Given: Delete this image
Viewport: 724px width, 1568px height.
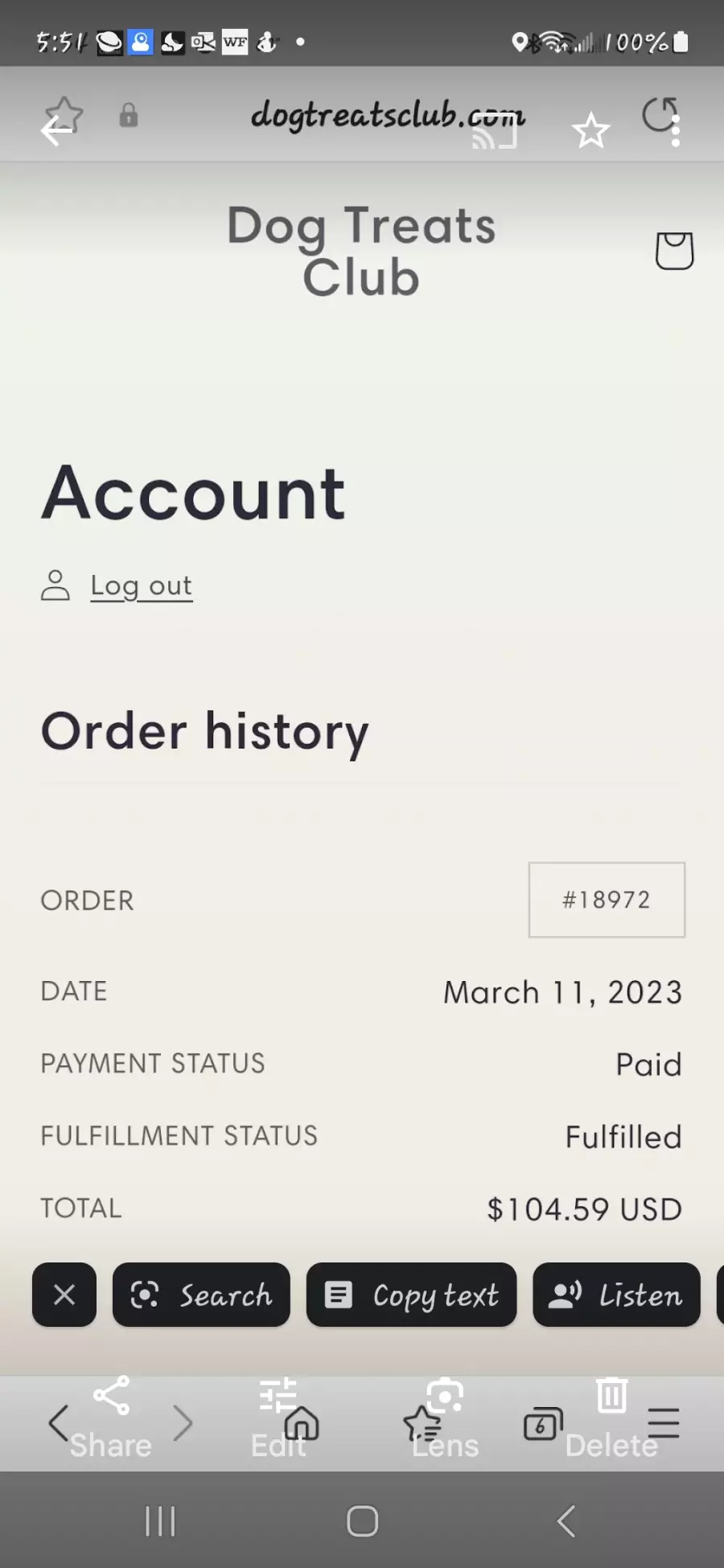Looking at the screenshot, I should [x=611, y=1418].
